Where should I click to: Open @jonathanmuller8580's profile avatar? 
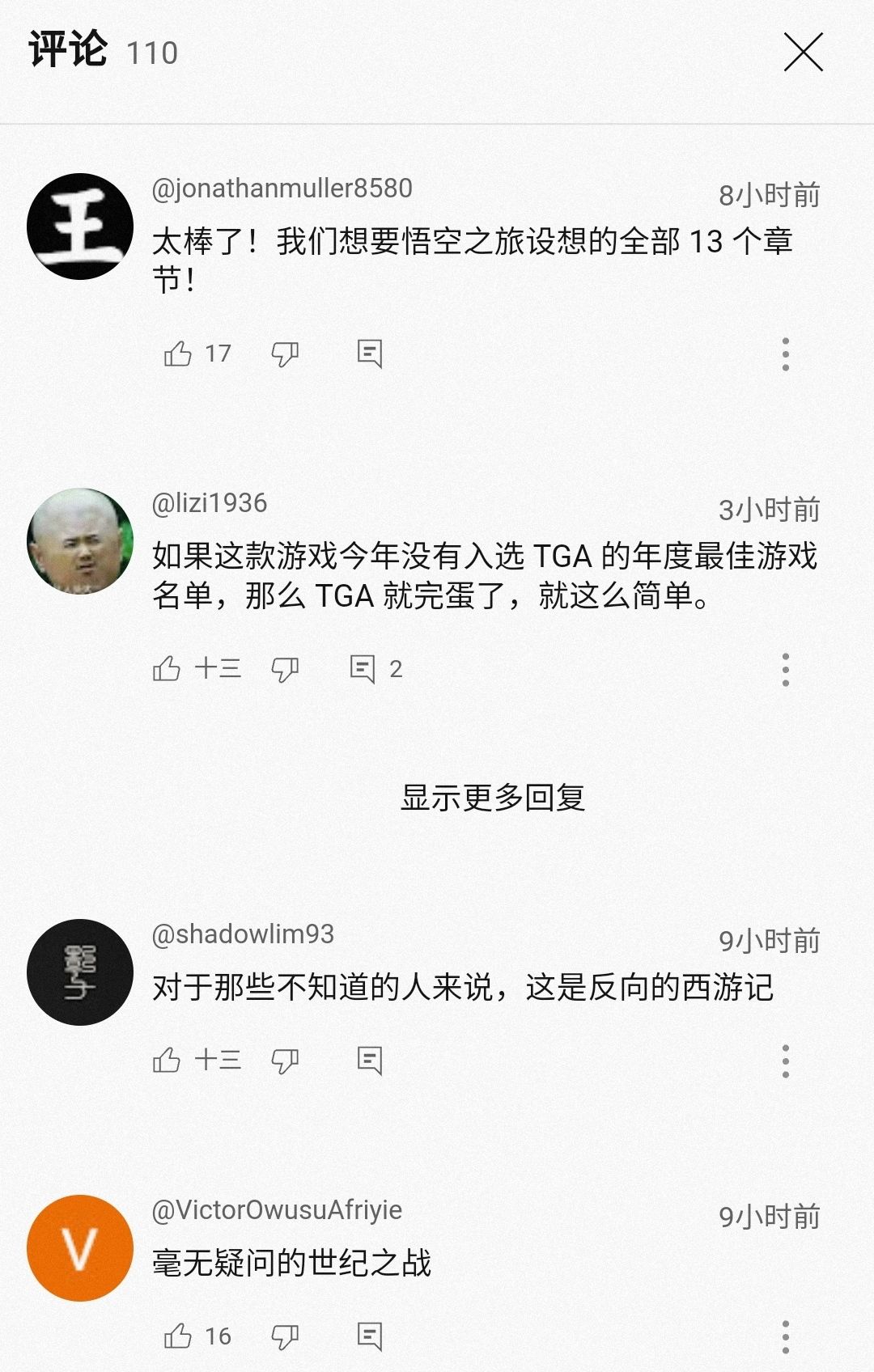(x=80, y=227)
